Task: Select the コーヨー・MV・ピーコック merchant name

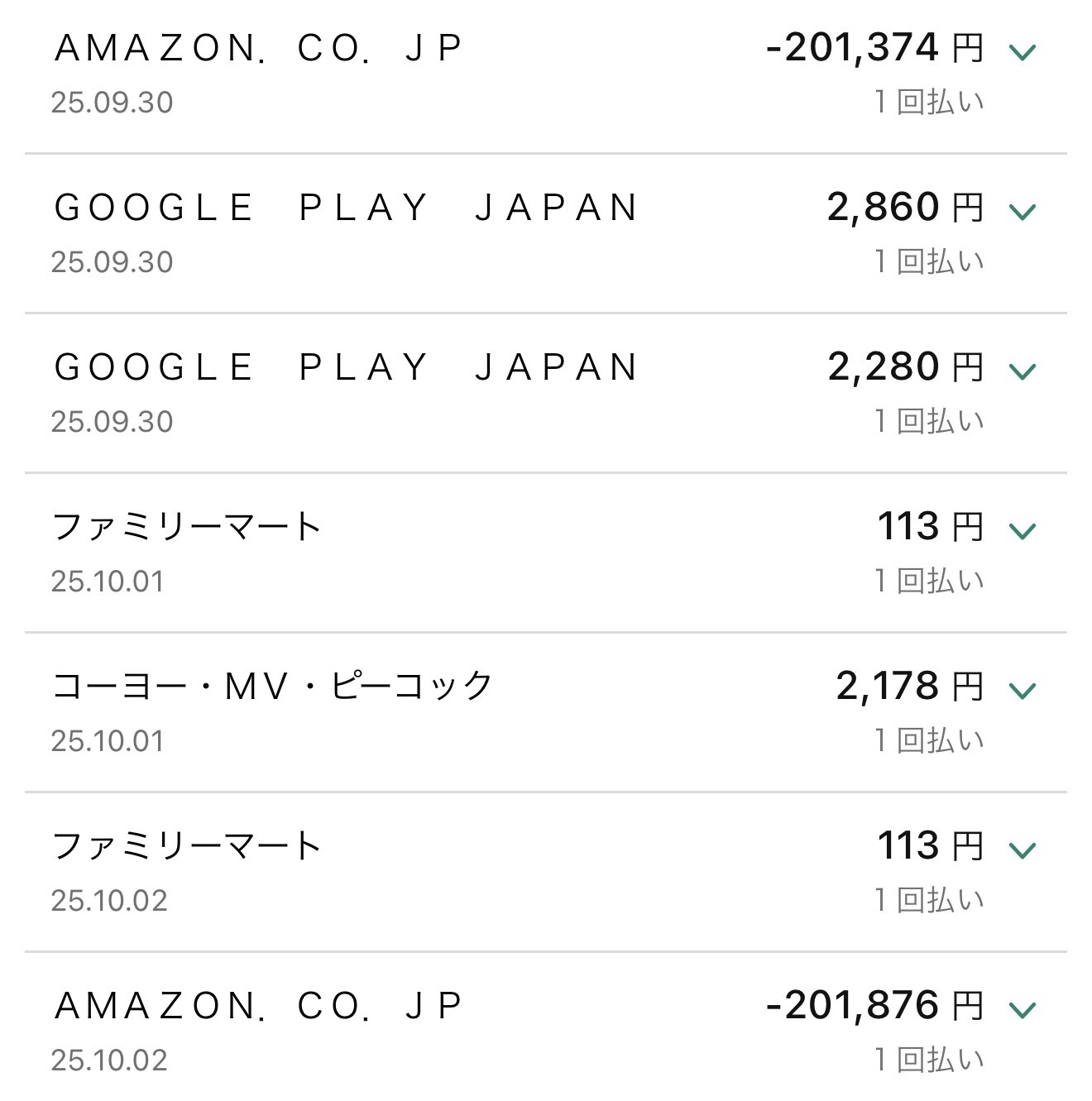Action: (273, 683)
